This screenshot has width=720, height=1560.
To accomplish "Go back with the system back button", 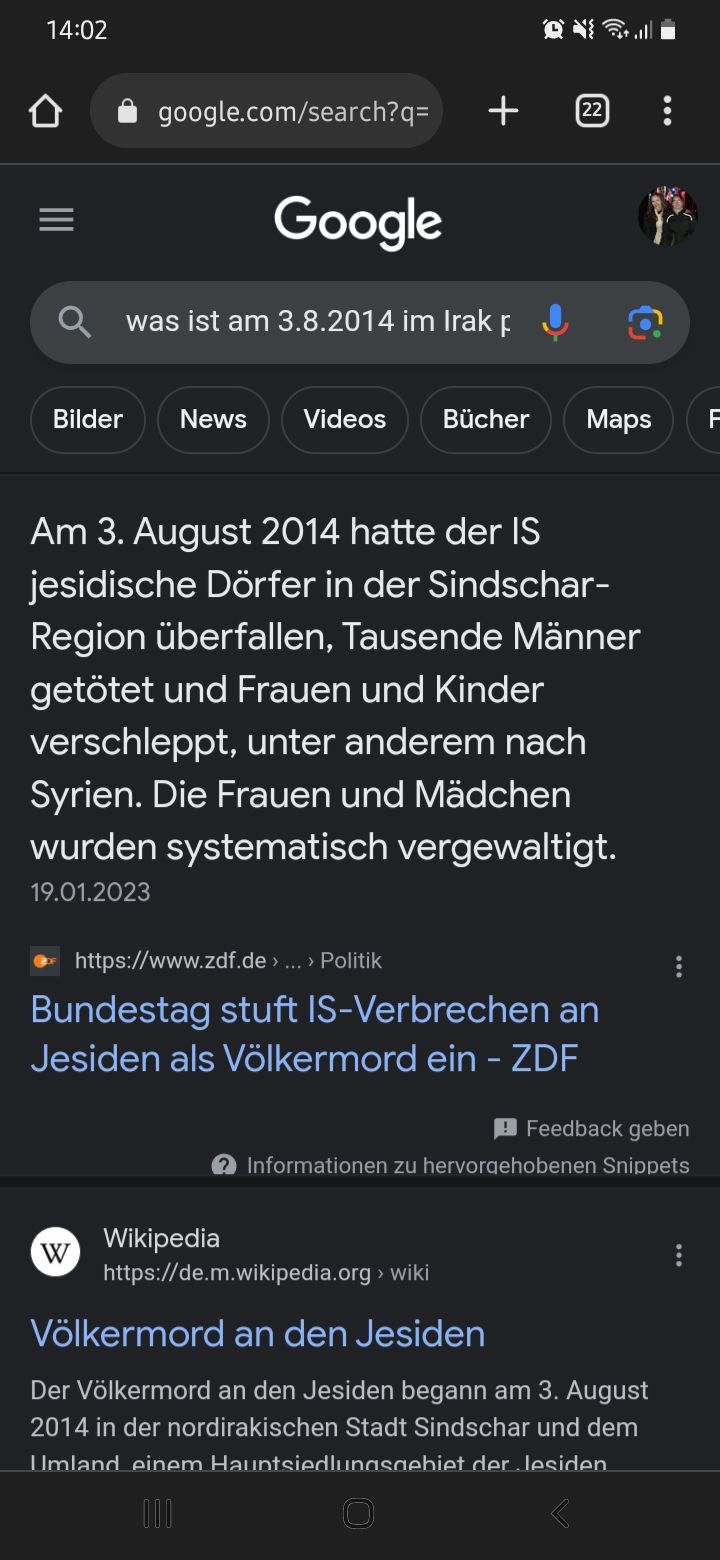I will click(x=560, y=1514).
